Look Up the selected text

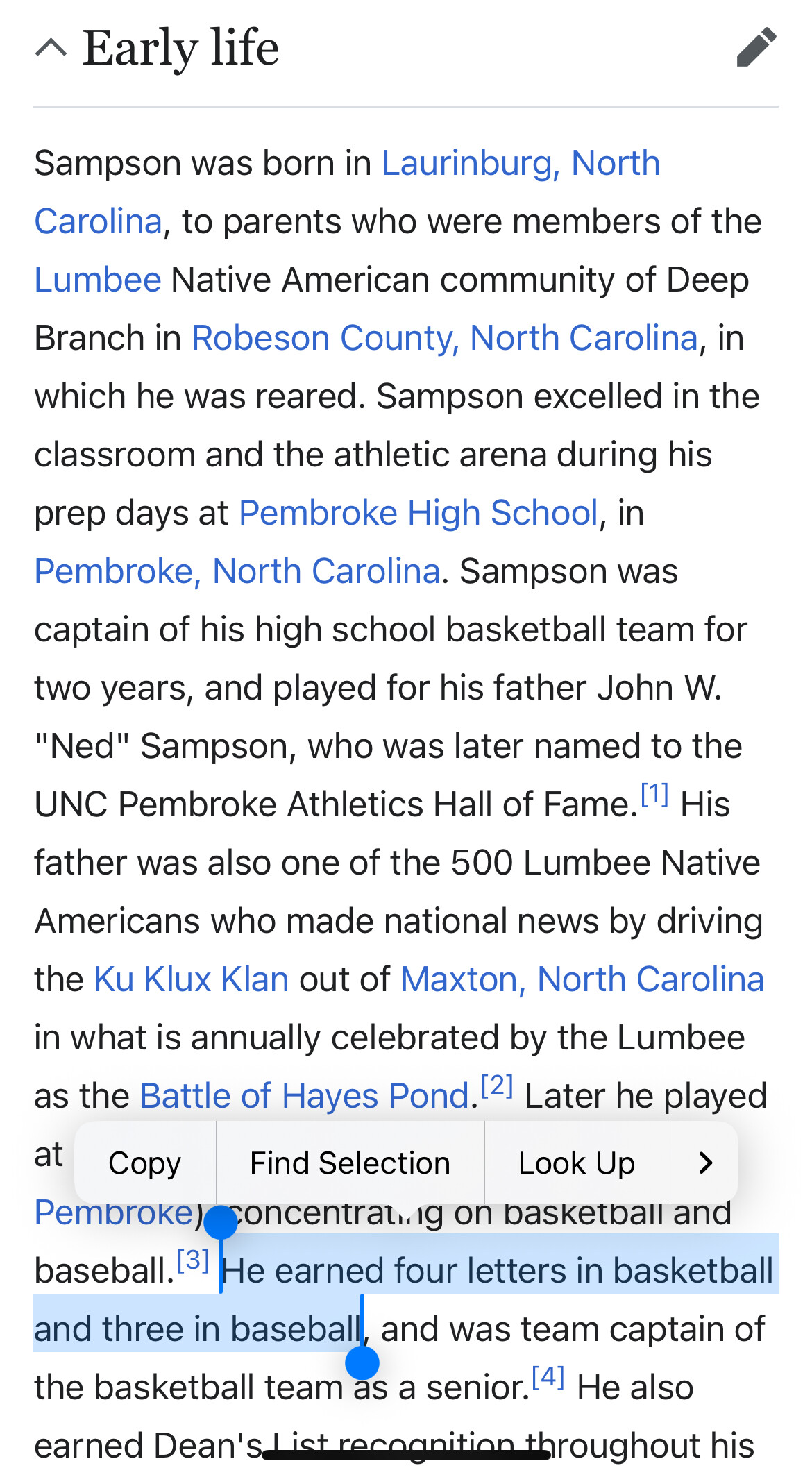pyautogui.click(x=577, y=1163)
